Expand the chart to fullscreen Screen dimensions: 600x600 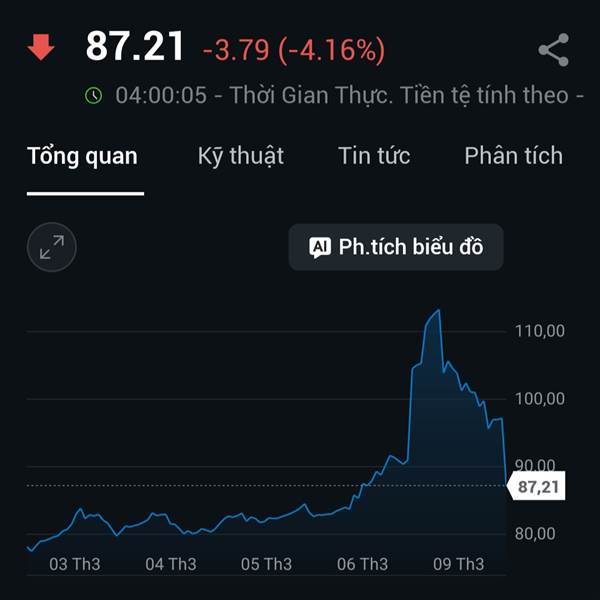52,247
